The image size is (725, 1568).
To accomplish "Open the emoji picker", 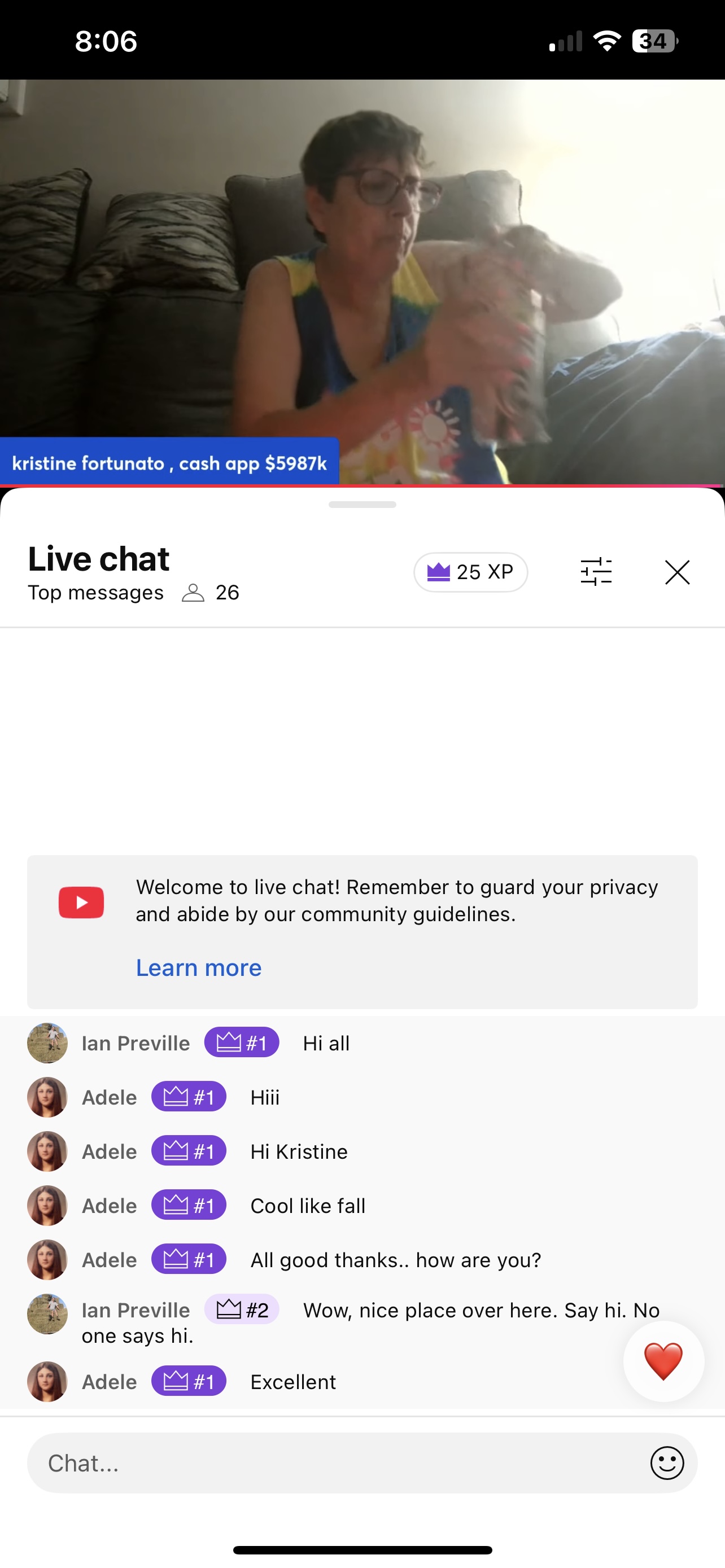I will [667, 1464].
